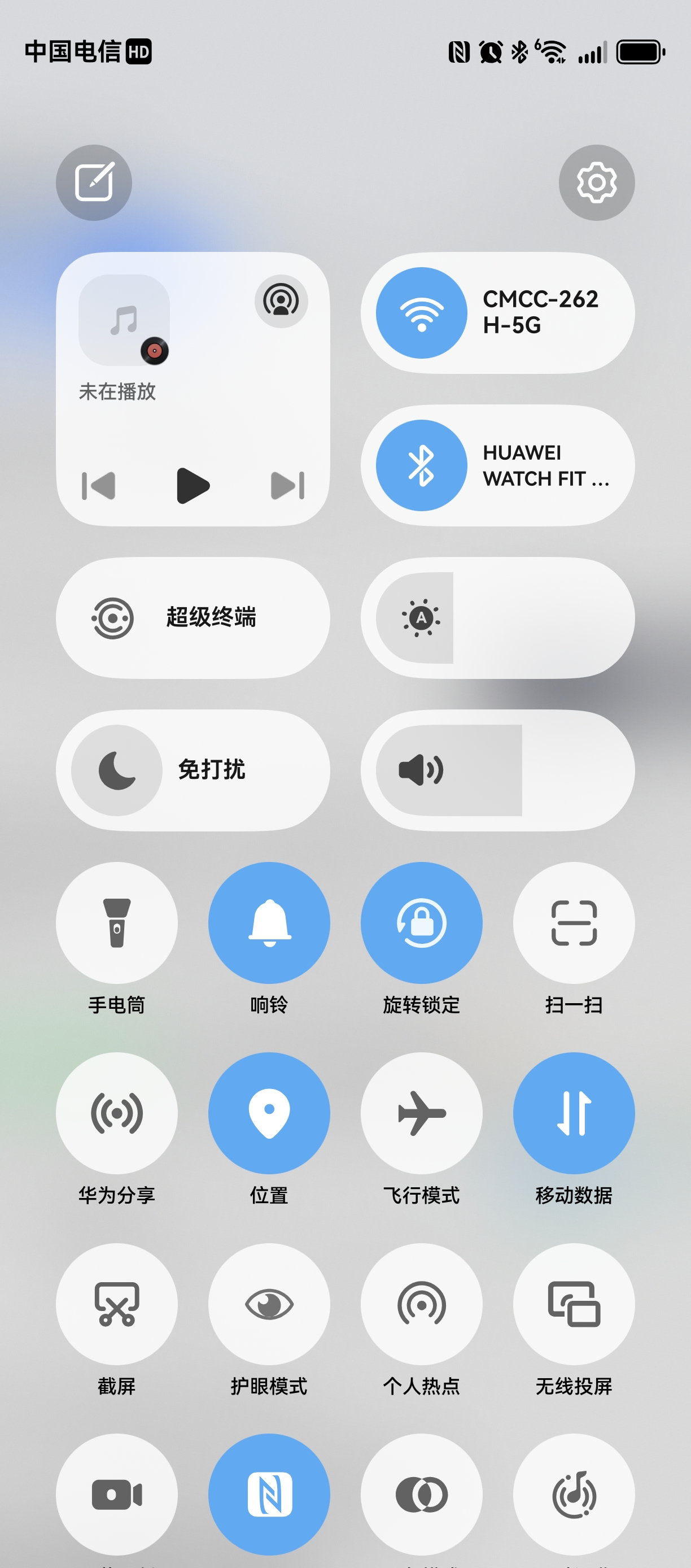691x1568 pixels.
Task: Toggle the 响铃 ring mode
Action: (269, 922)
